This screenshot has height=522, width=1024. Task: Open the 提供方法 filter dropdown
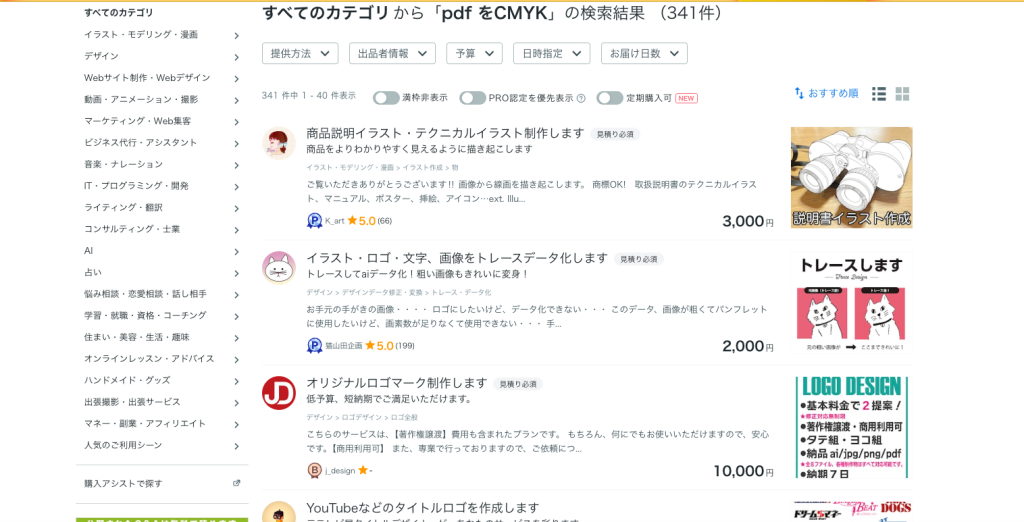(300, 53)
